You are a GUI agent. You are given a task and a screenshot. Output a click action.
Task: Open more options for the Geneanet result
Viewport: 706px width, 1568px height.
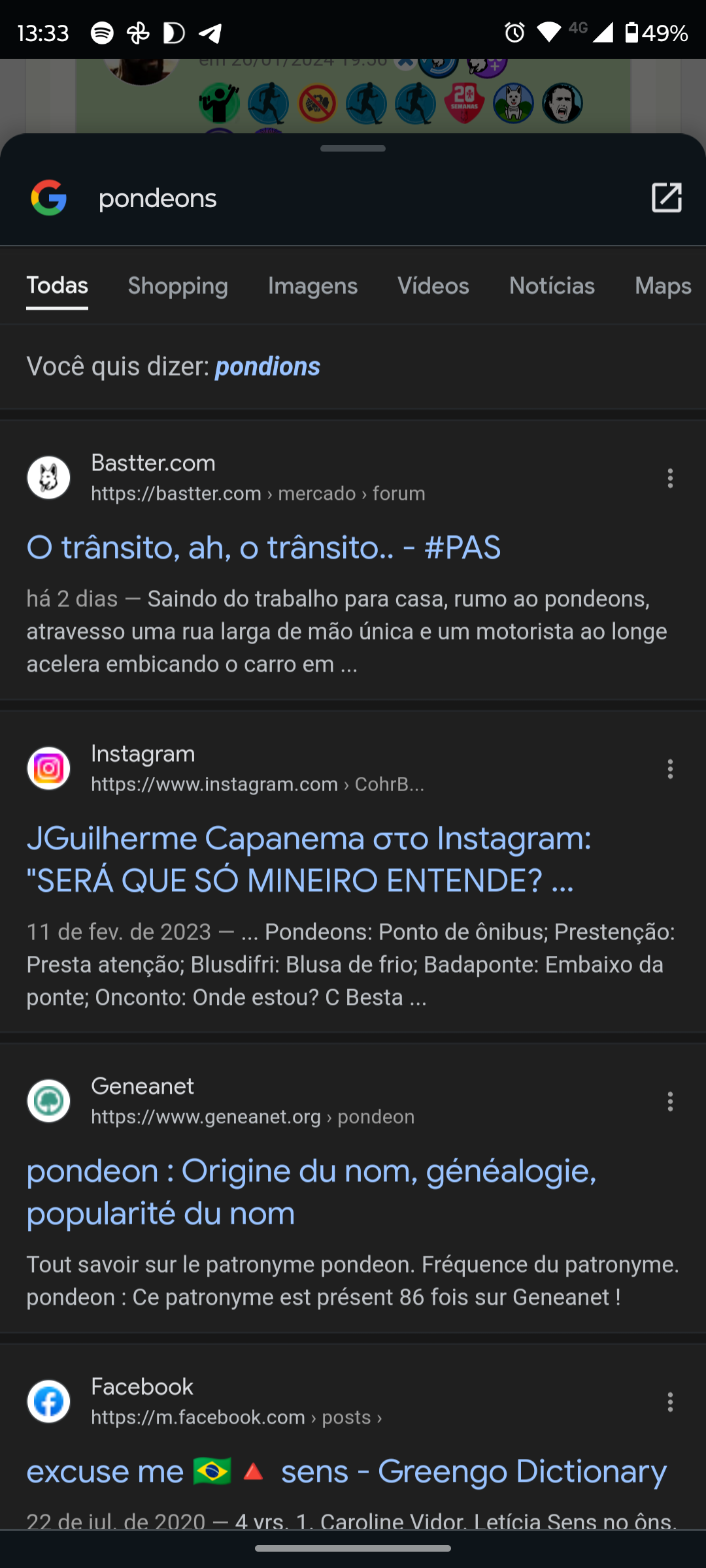[670, 1102]
